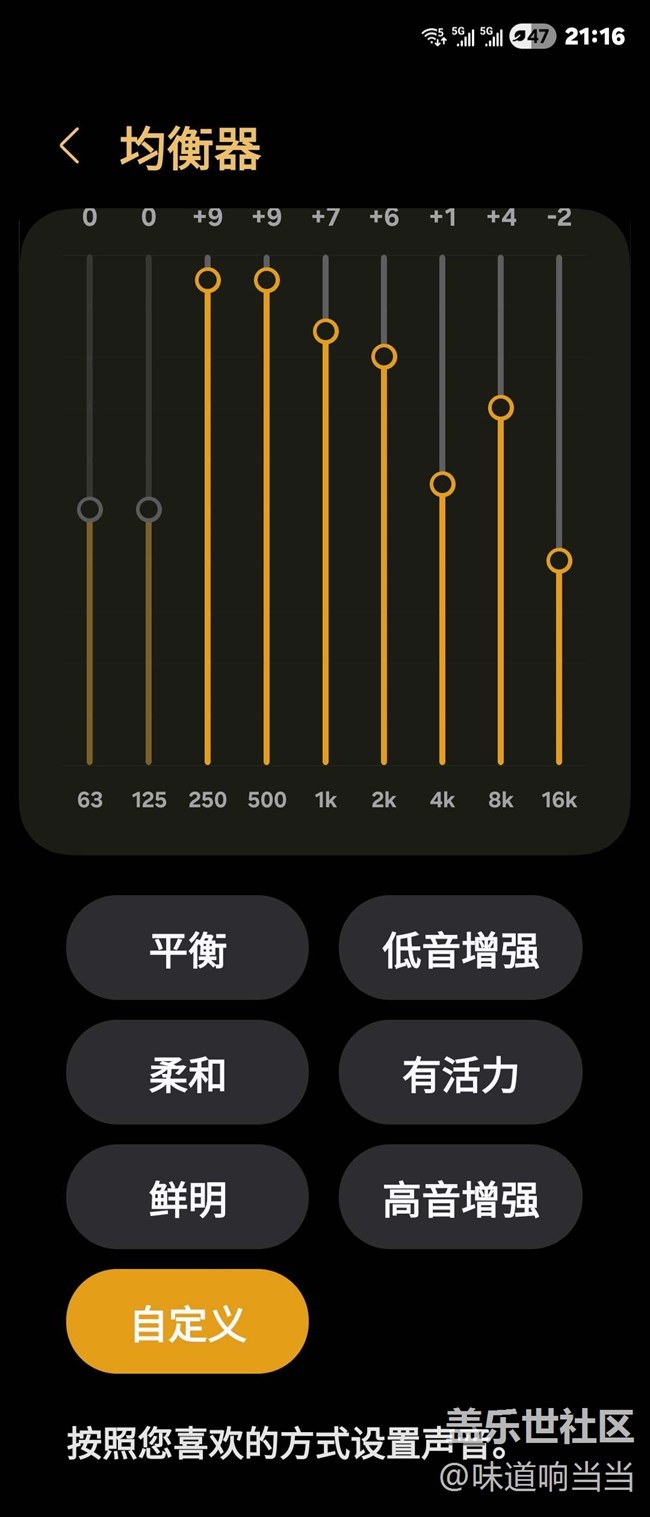Image resolution: width=650 pixels, height=1517 pixels.
Task: Apply the 柔和 equalizer preset
Action: click(x=187, y=1073)
